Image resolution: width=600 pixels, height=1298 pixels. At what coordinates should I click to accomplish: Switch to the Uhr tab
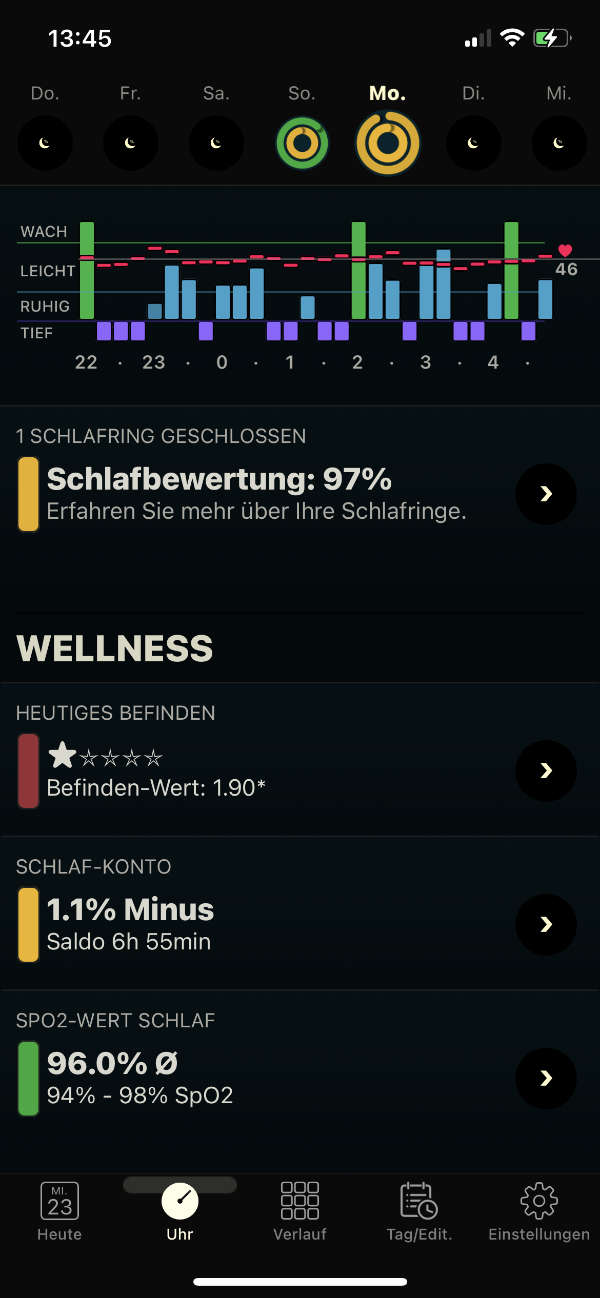coord(180,1211)
